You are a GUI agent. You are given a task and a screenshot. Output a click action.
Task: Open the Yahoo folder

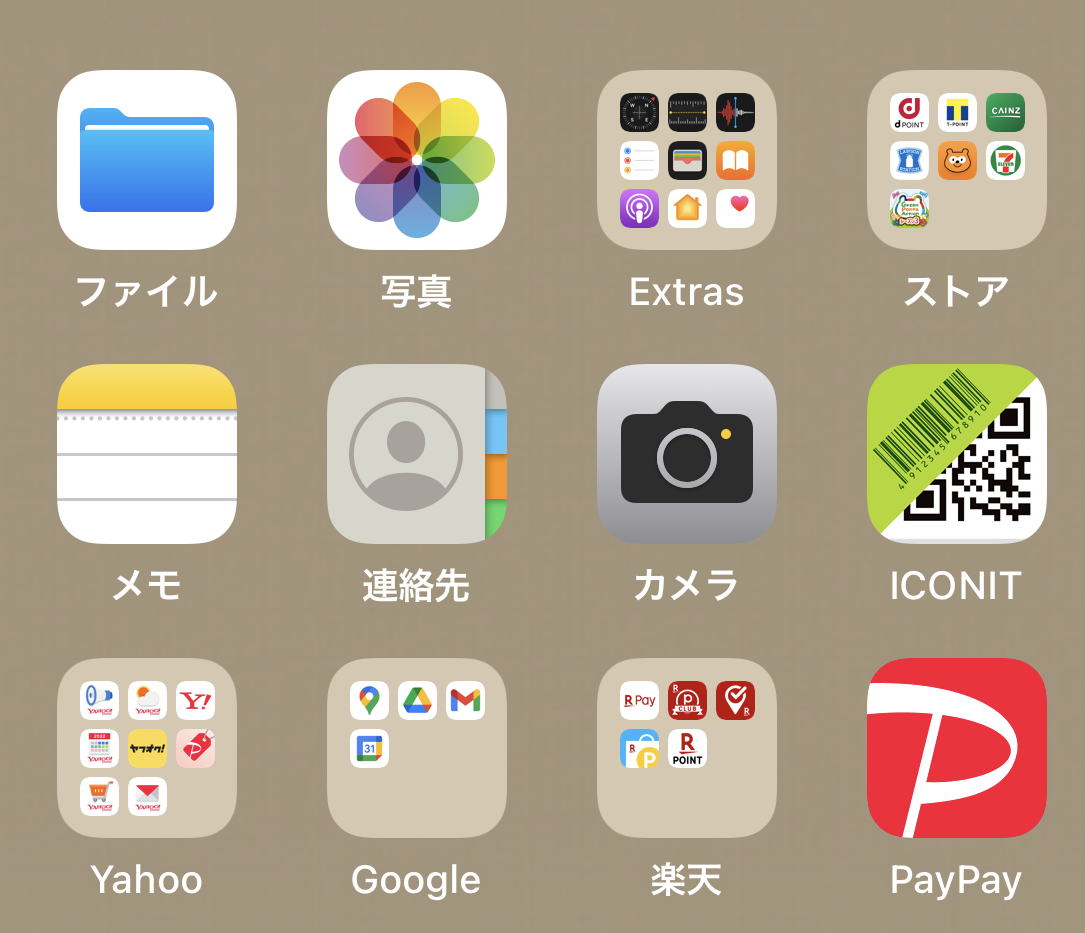[x=147, y=748]
